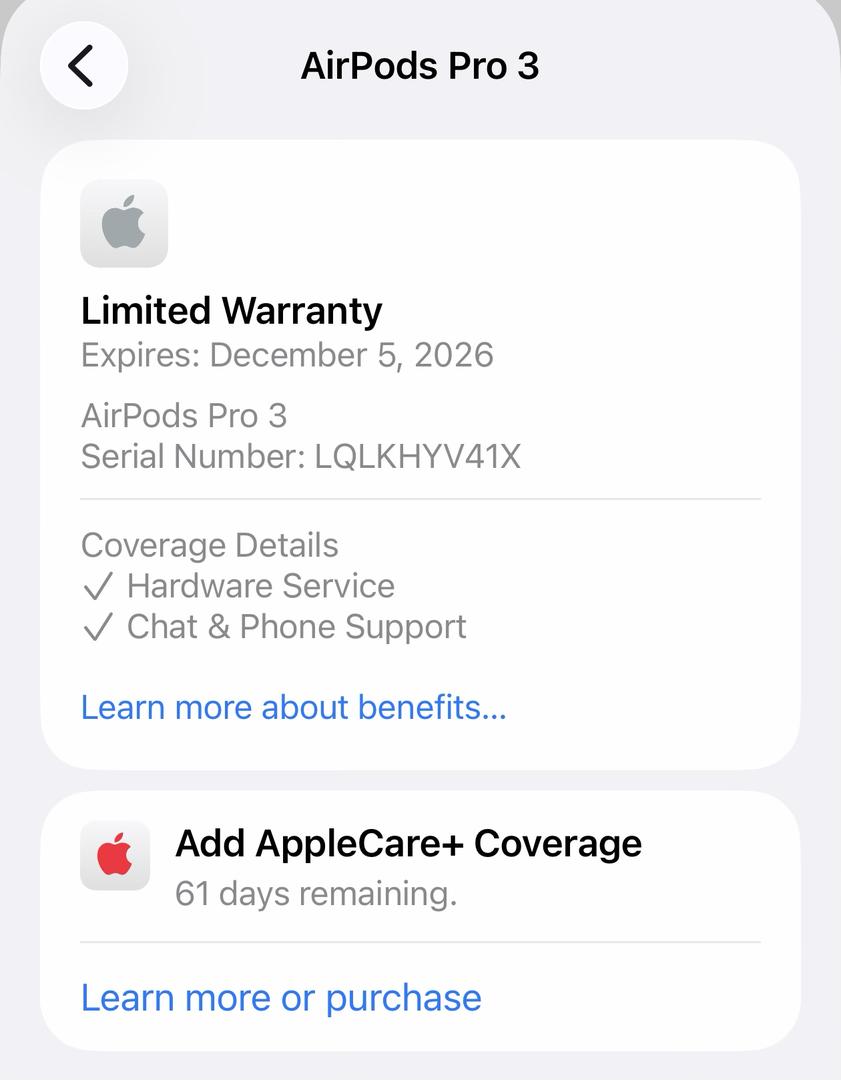Open Learn more about benefits link
The image size is (841, 1080).
click(293, 707)
